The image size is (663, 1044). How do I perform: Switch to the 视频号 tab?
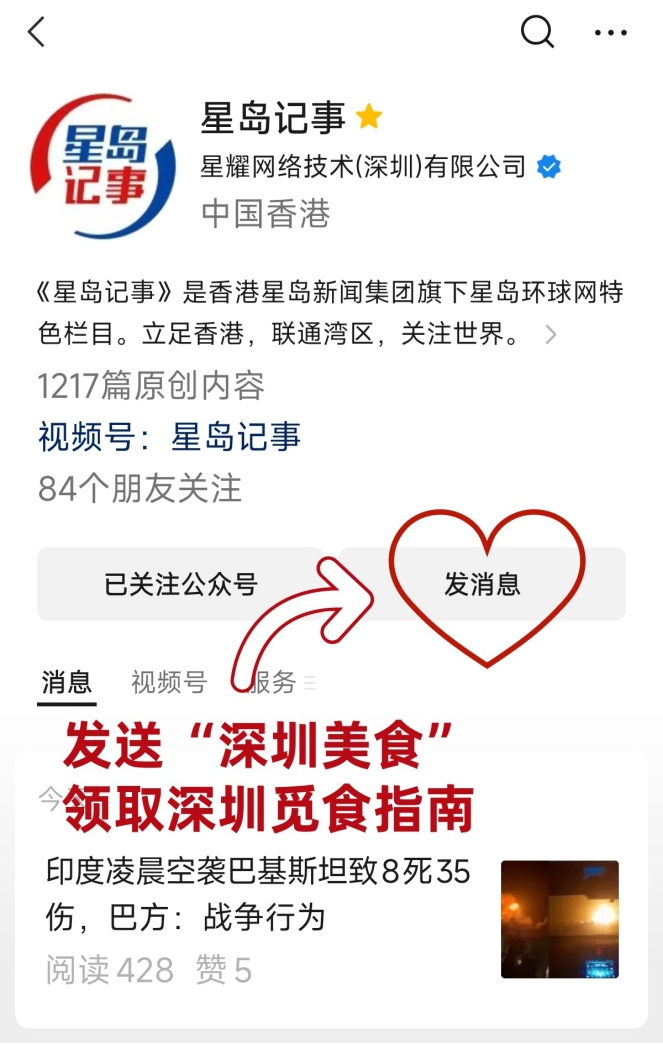pos(168,682)
